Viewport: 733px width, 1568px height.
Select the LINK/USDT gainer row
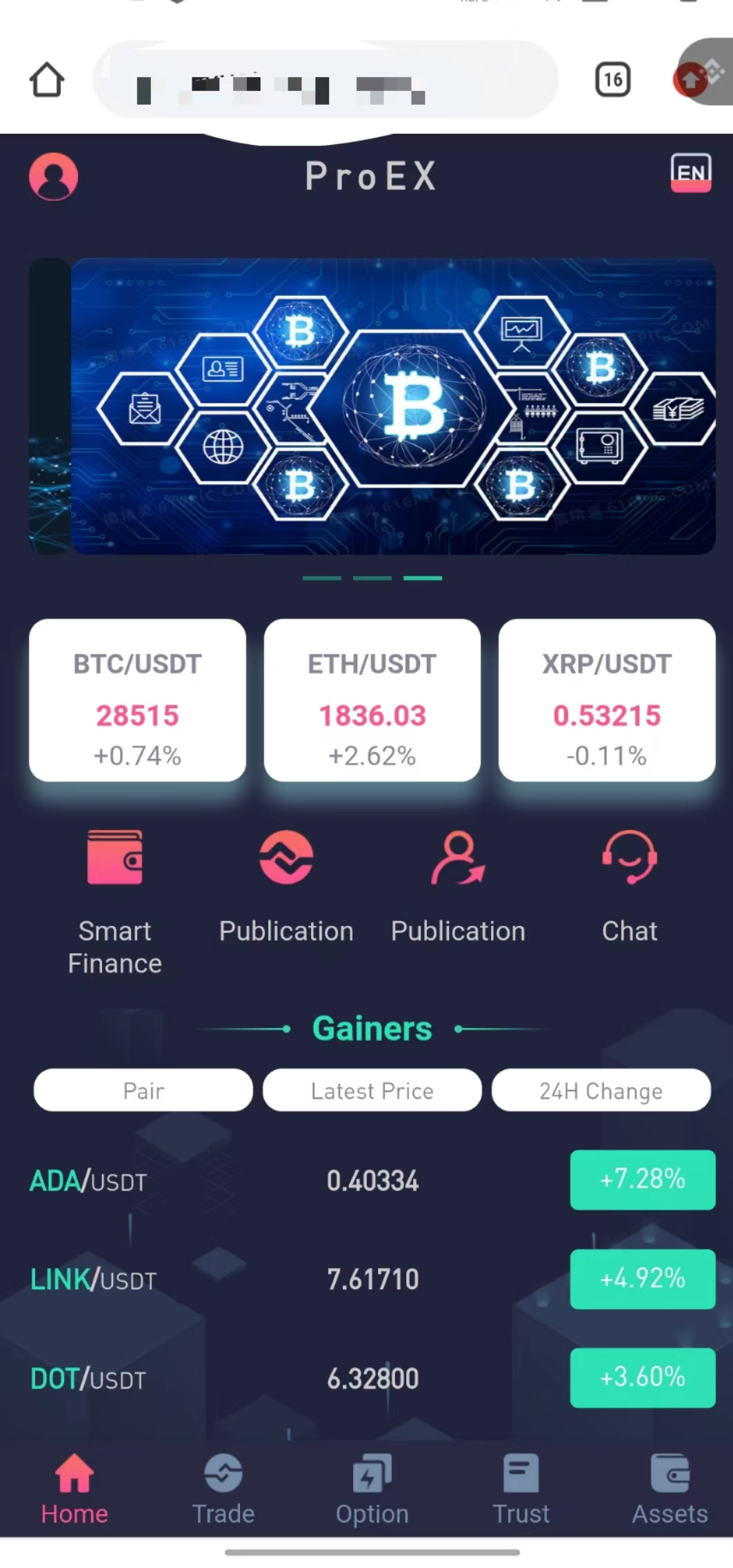click(372, 1280)
